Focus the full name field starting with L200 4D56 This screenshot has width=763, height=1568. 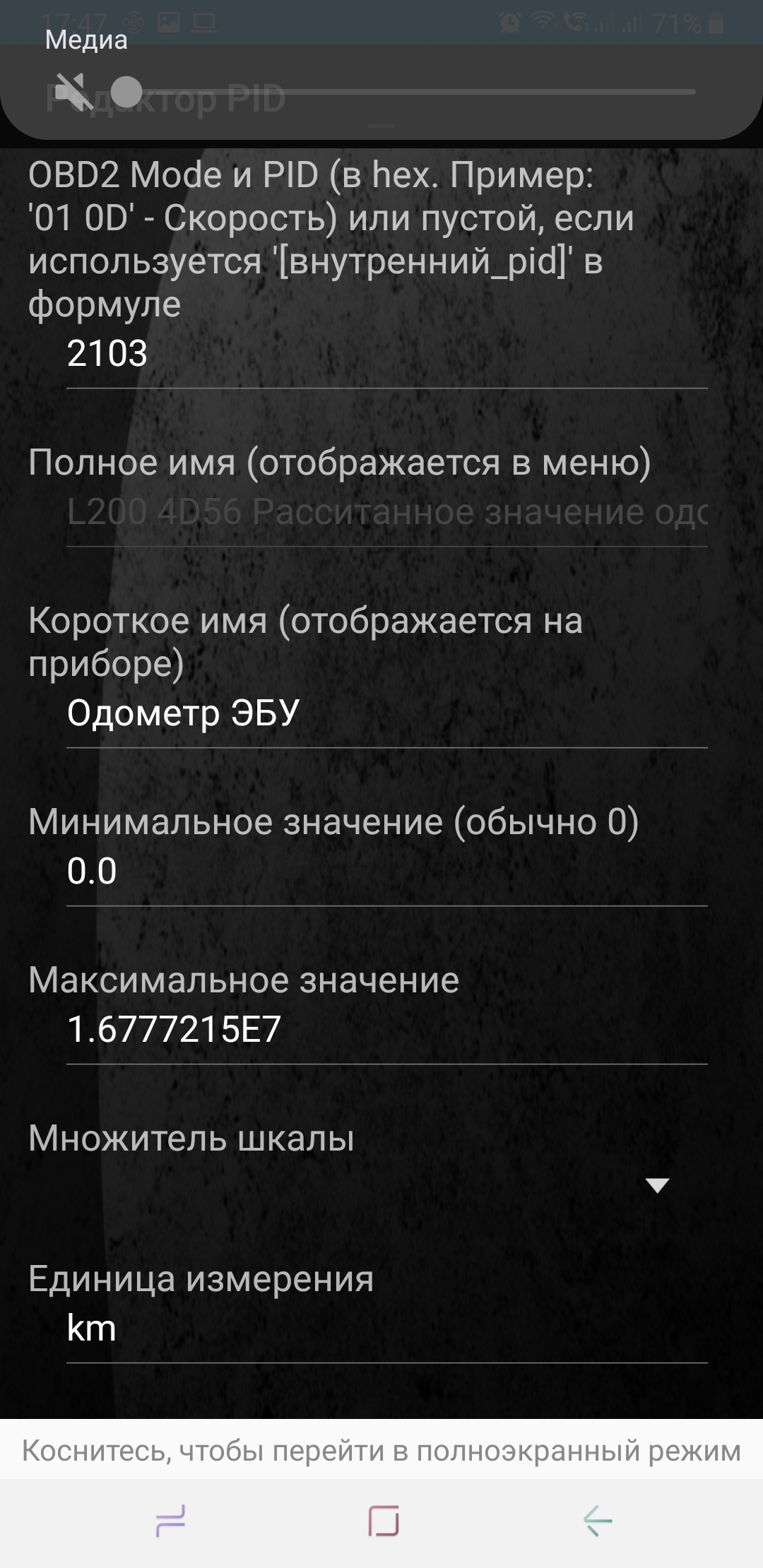click(386, 512)
